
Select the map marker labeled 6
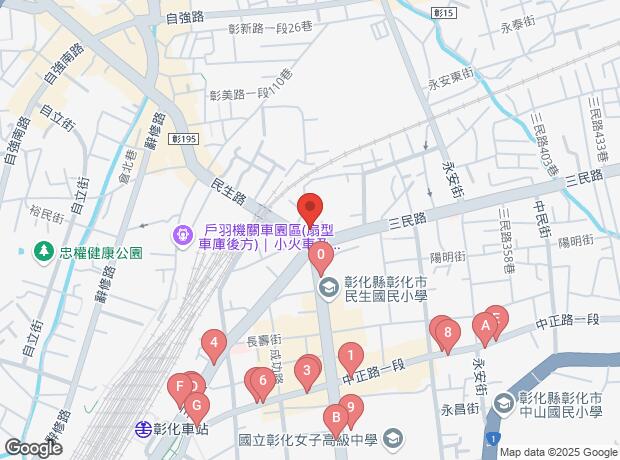pos(262,381)
